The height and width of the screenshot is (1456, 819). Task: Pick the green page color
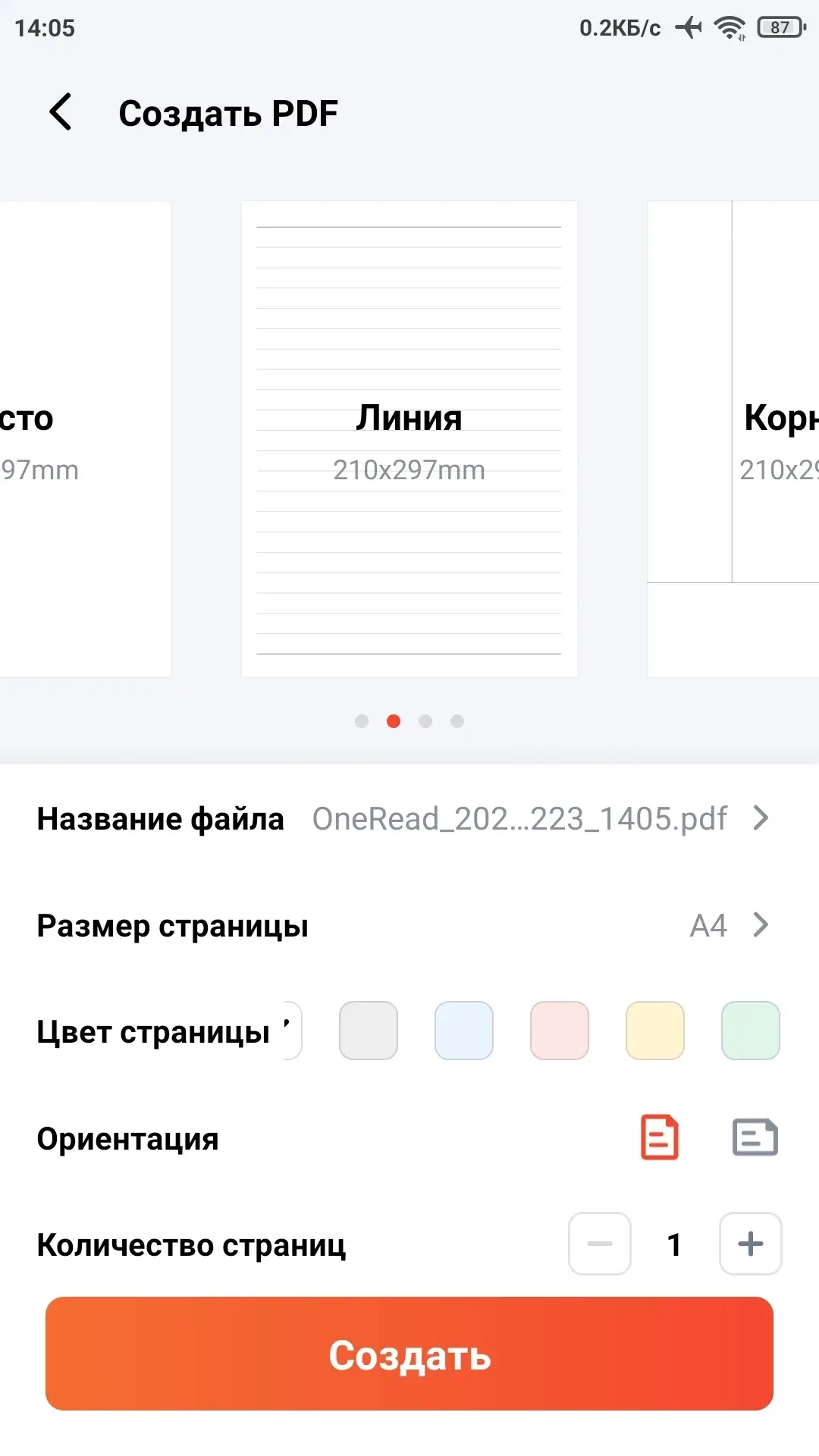(x=751, y=1031)
